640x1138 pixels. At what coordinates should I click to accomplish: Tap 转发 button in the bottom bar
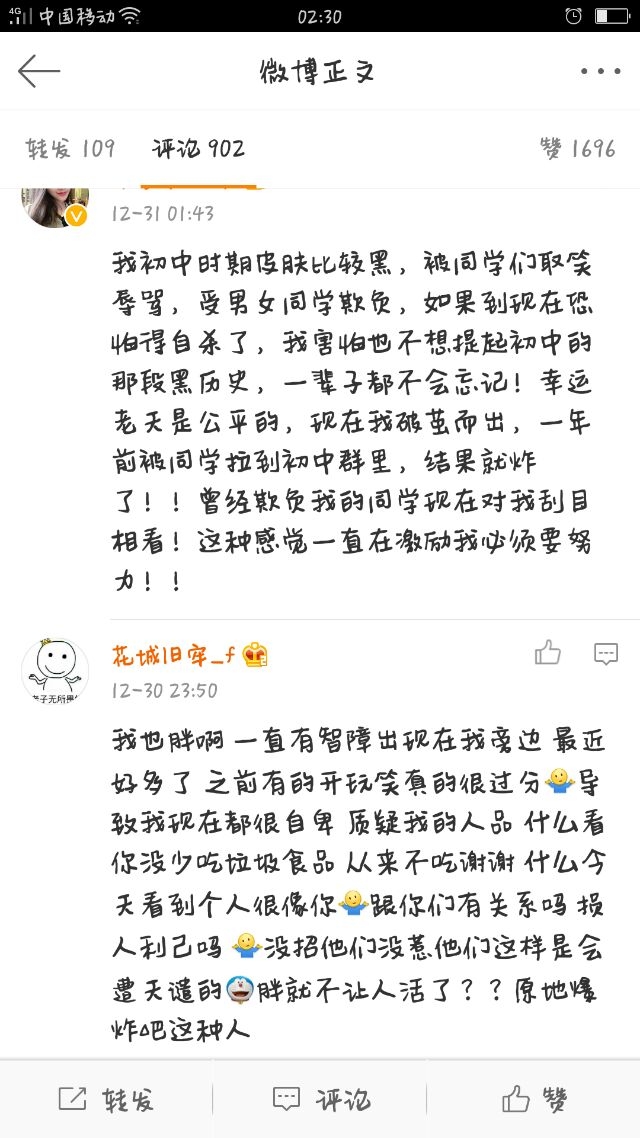tap(106, 1100)
